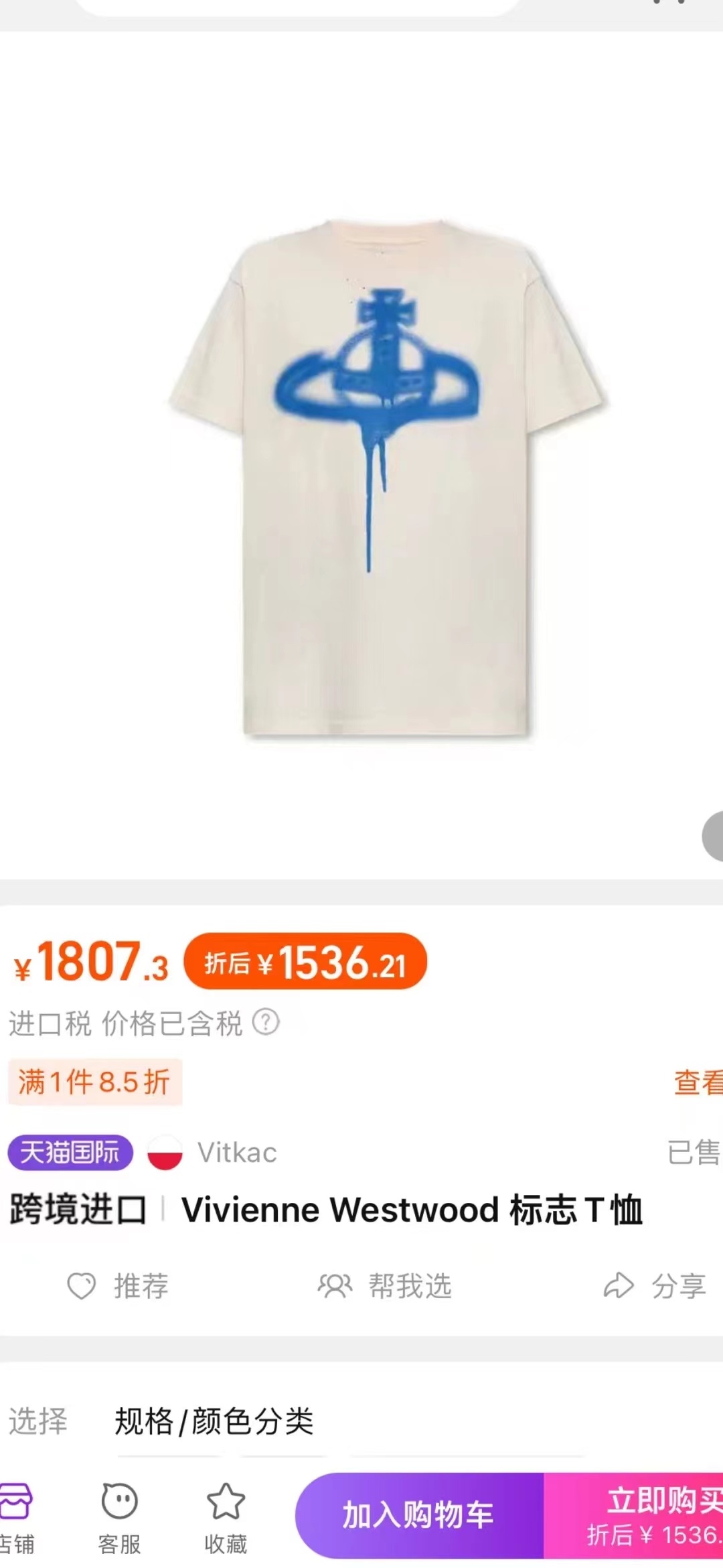Image resolution: width=723 pixels, height=1568 pixels.
Task: Add item to 收藏 favorites
Action: (x=226, y=1516)
